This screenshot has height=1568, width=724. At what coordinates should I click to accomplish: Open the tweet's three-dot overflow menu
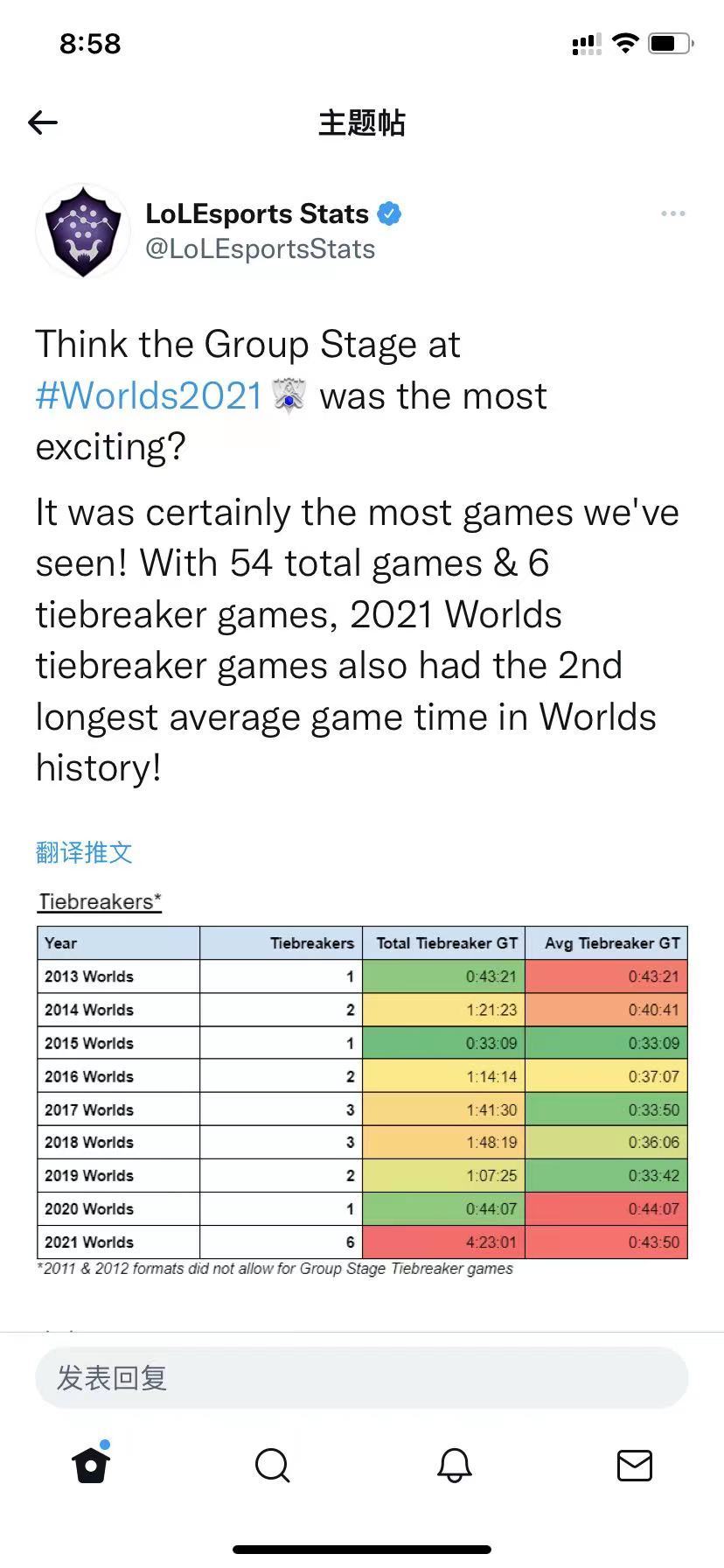coord(672,213)
